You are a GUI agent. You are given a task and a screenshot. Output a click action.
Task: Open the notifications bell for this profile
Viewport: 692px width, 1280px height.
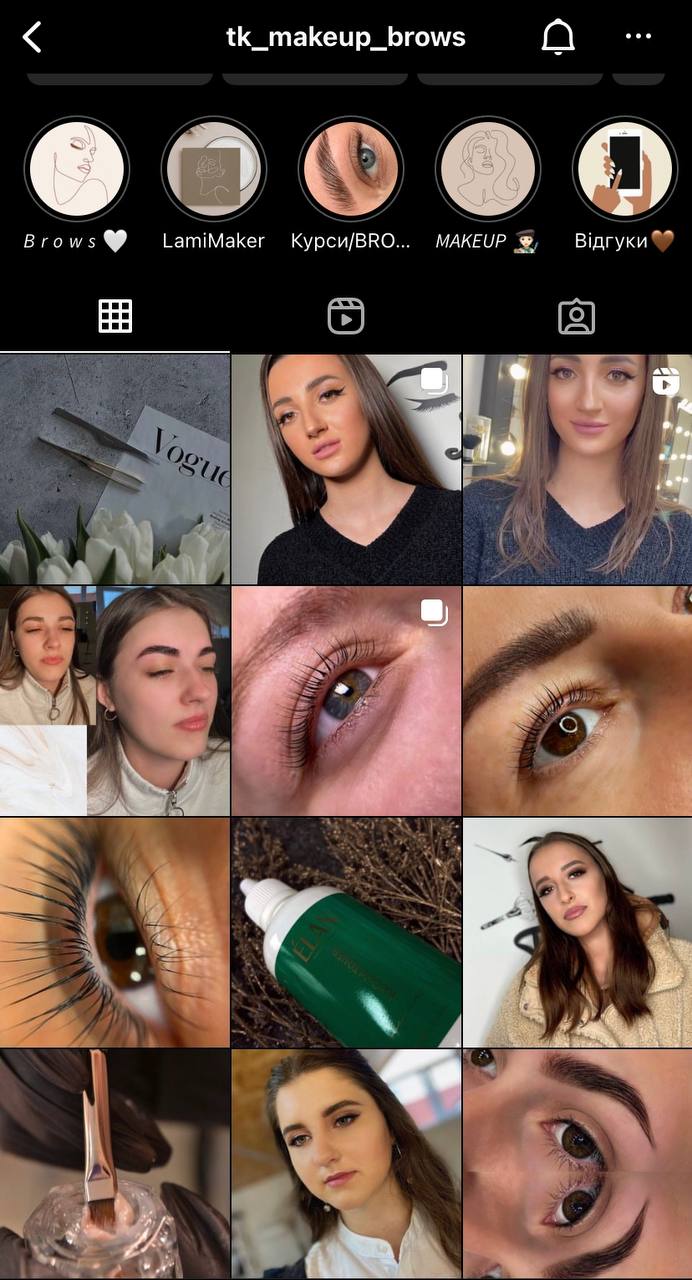[558, 37]
